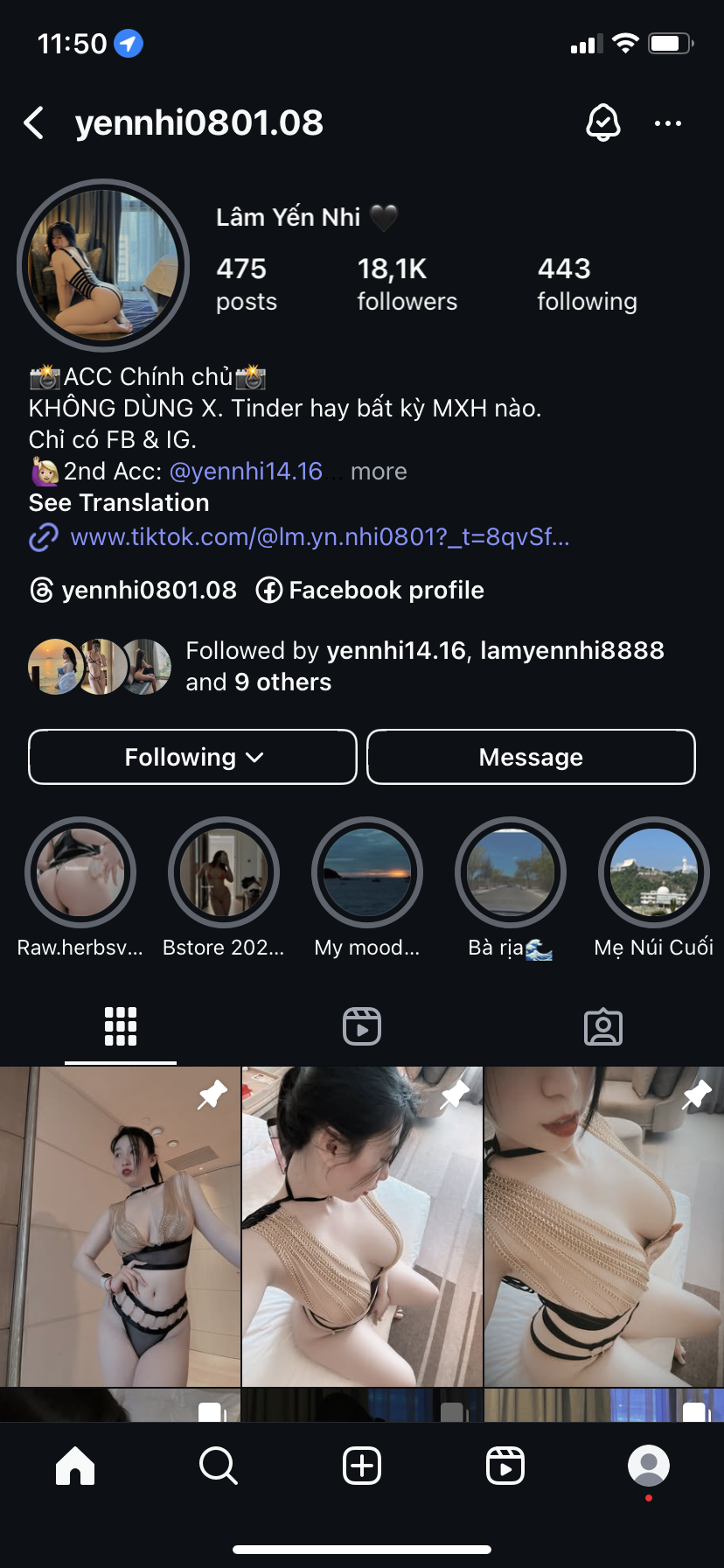
Task: Switch to the tagged photos tab
Action: [603, 1026]
